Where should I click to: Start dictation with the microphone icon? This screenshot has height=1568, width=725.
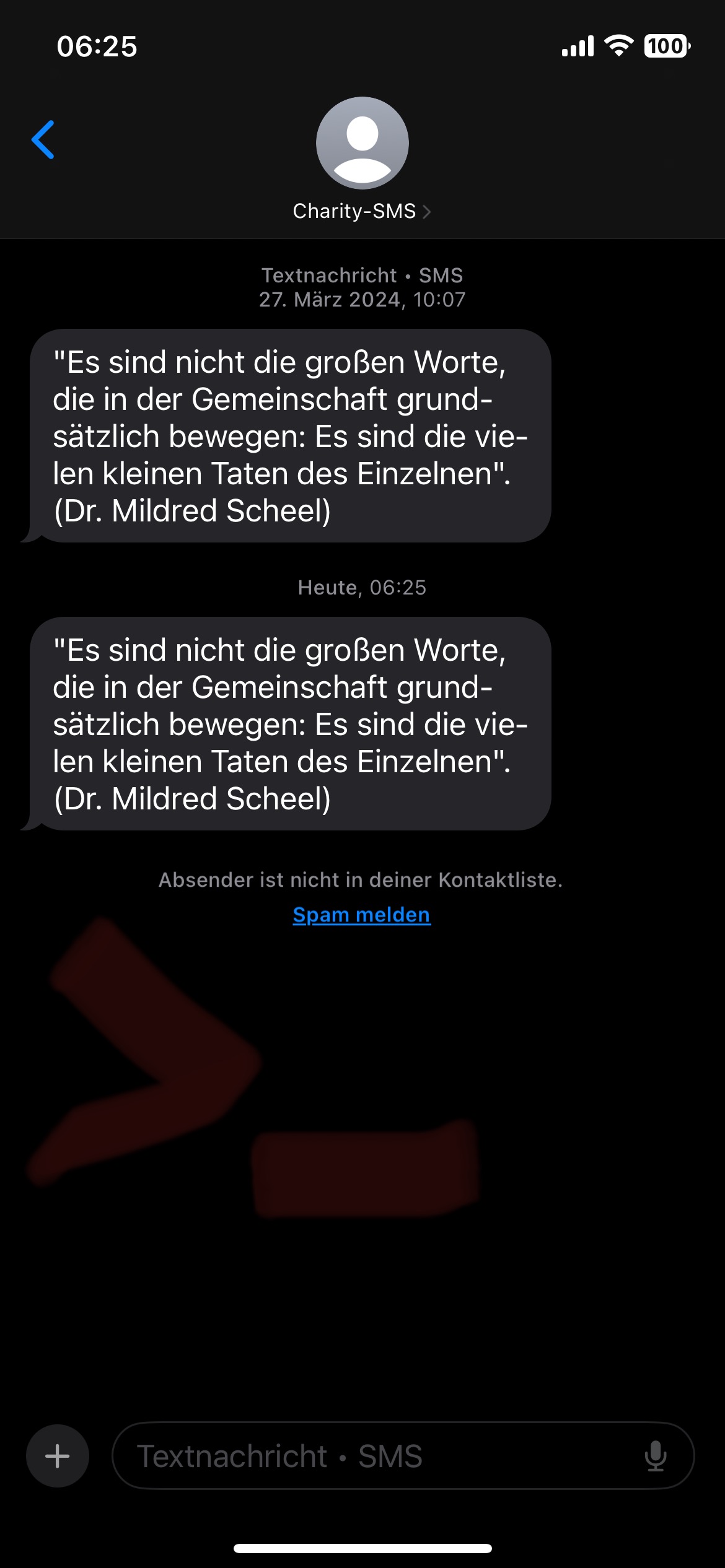click(x=655, y=1456)
